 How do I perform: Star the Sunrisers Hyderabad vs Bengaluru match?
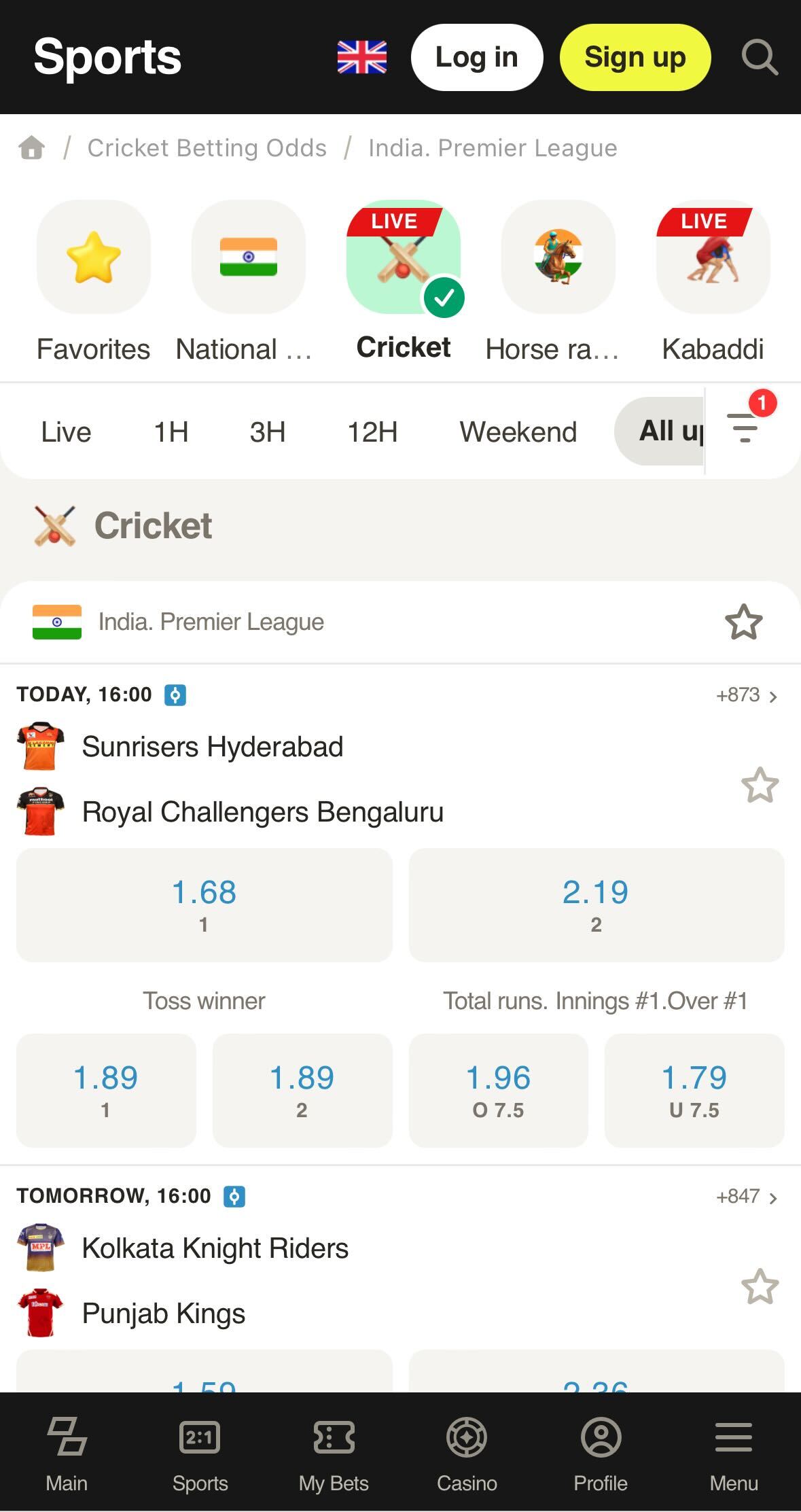point(761,785)
